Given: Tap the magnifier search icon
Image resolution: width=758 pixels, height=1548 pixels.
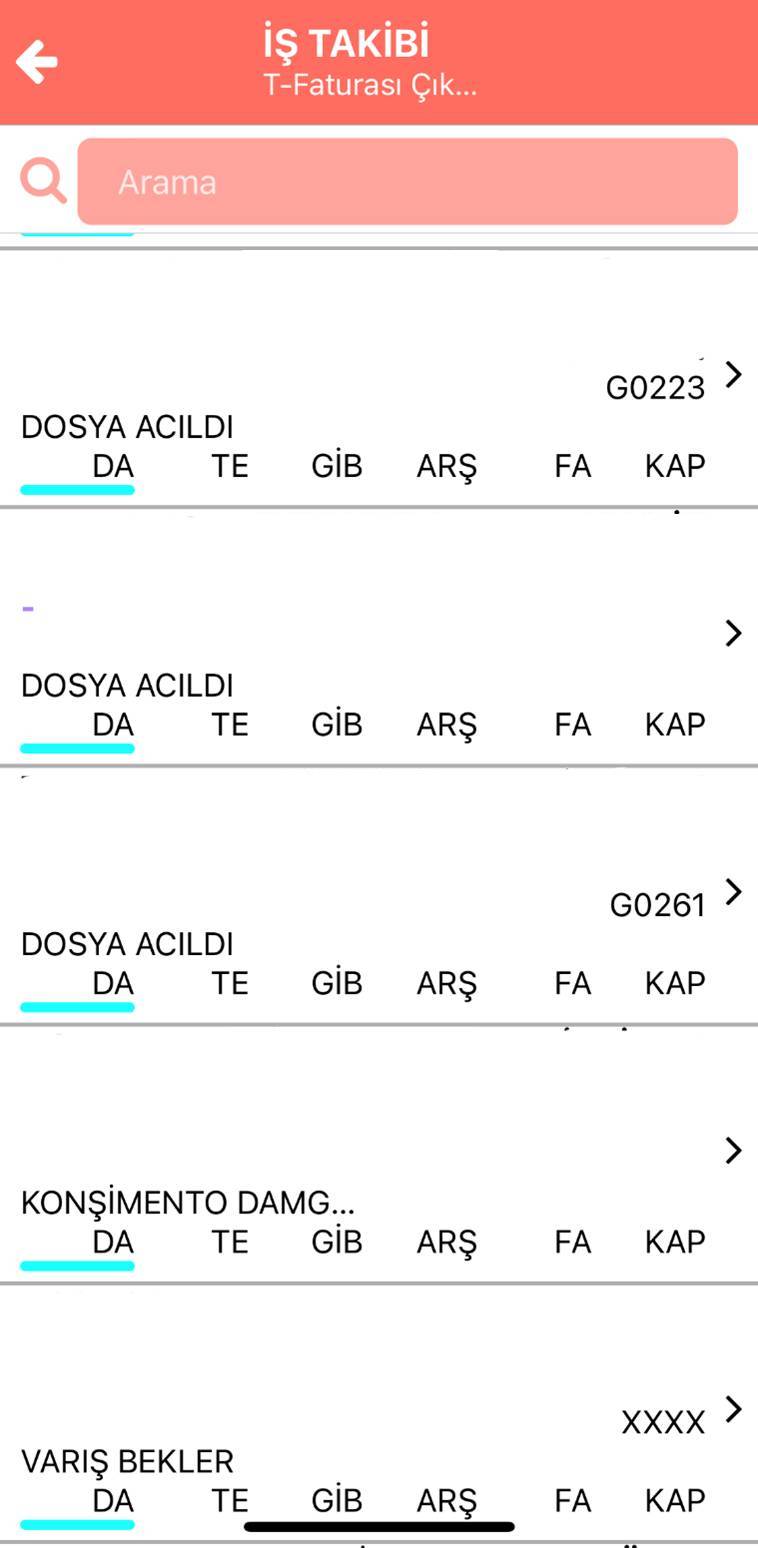Looking at the screenshot, I should pyautogui.click(x=43, y=181).
